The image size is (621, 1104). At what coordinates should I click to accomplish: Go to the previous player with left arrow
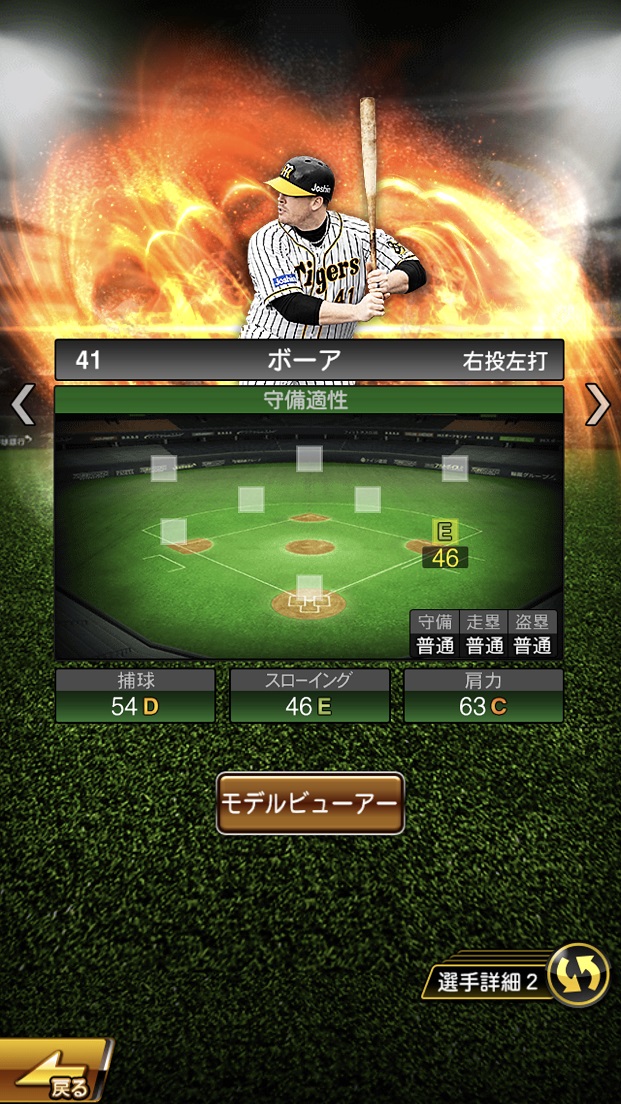point(22,405)
